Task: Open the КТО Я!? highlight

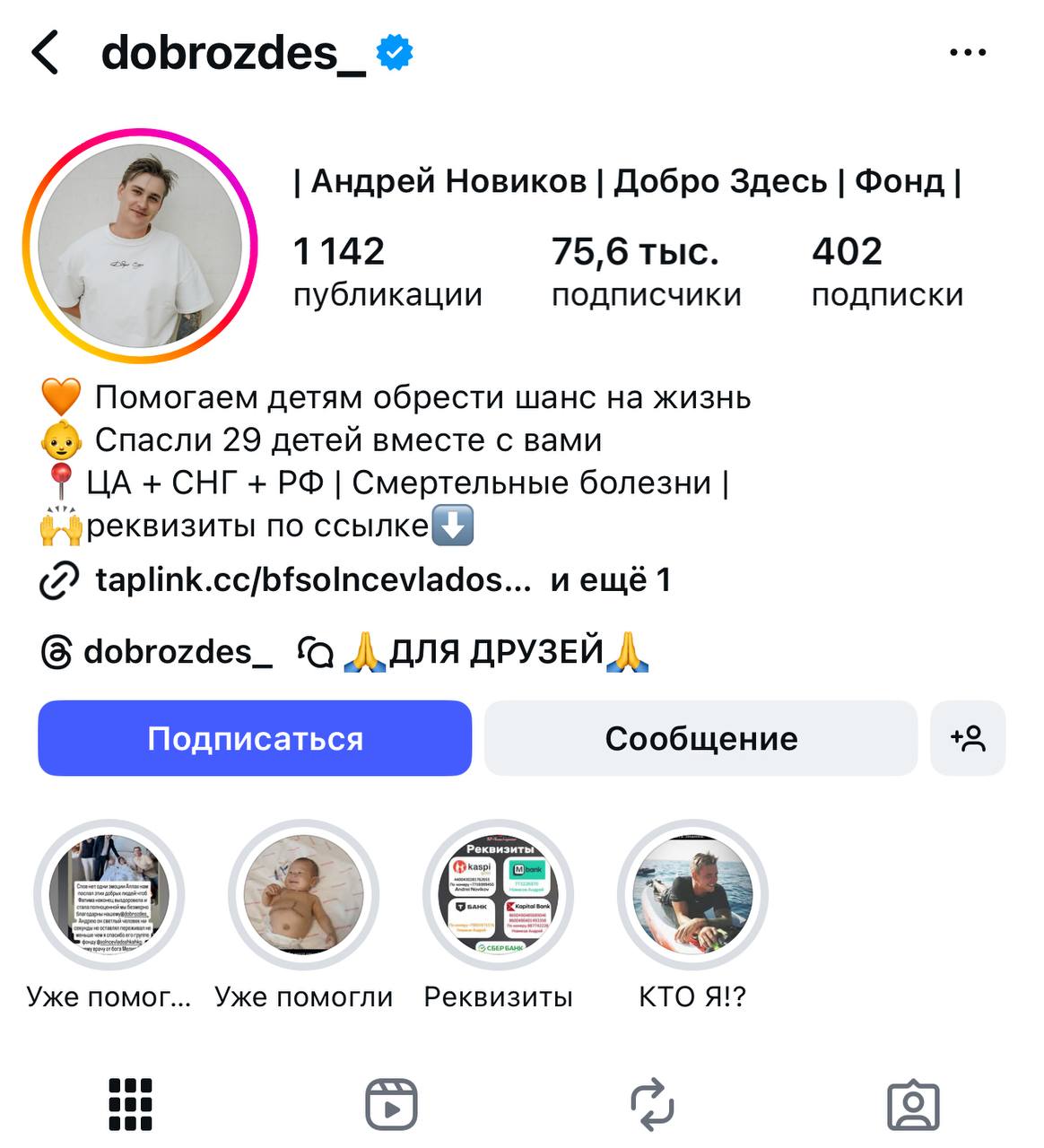Action: tap(692, 895)
